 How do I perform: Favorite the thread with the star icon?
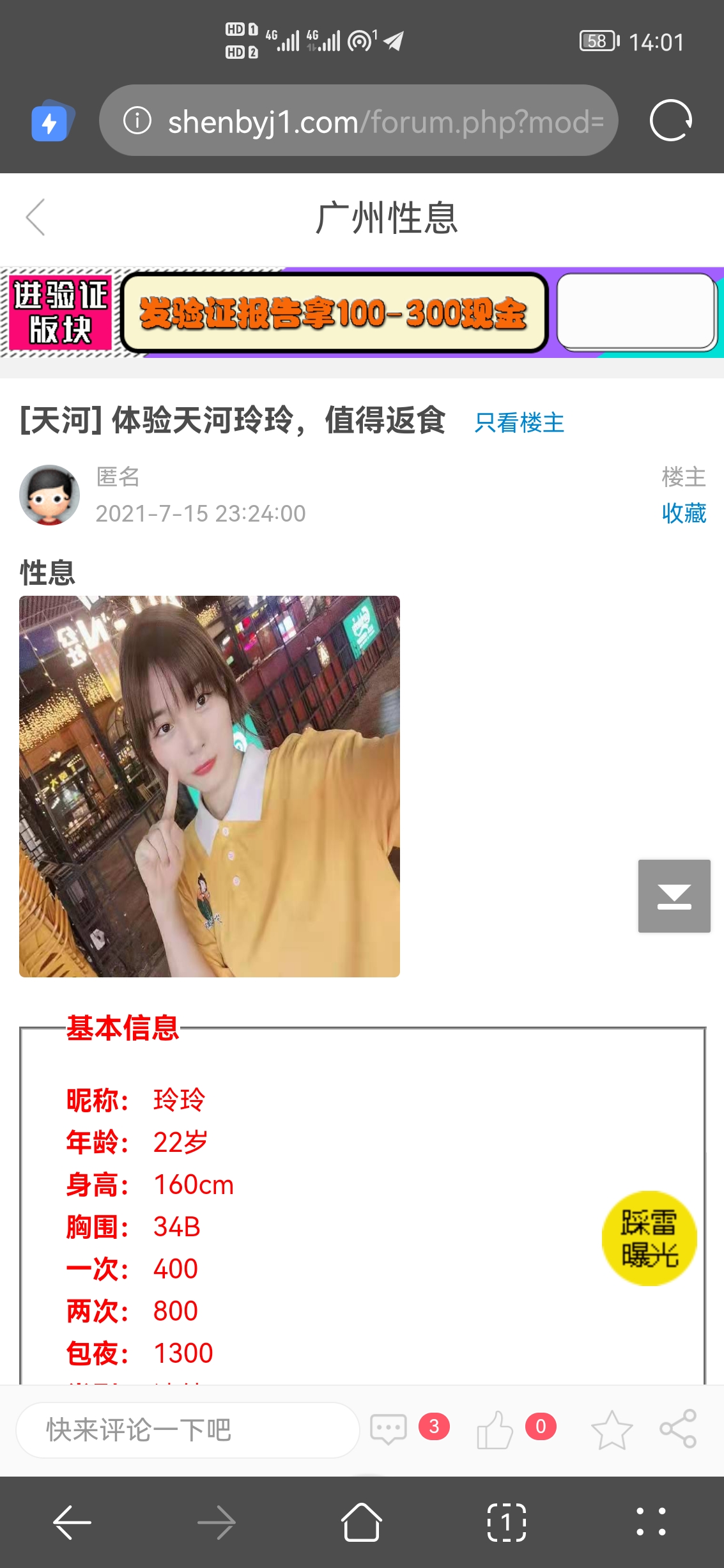tap(612, 1429)
